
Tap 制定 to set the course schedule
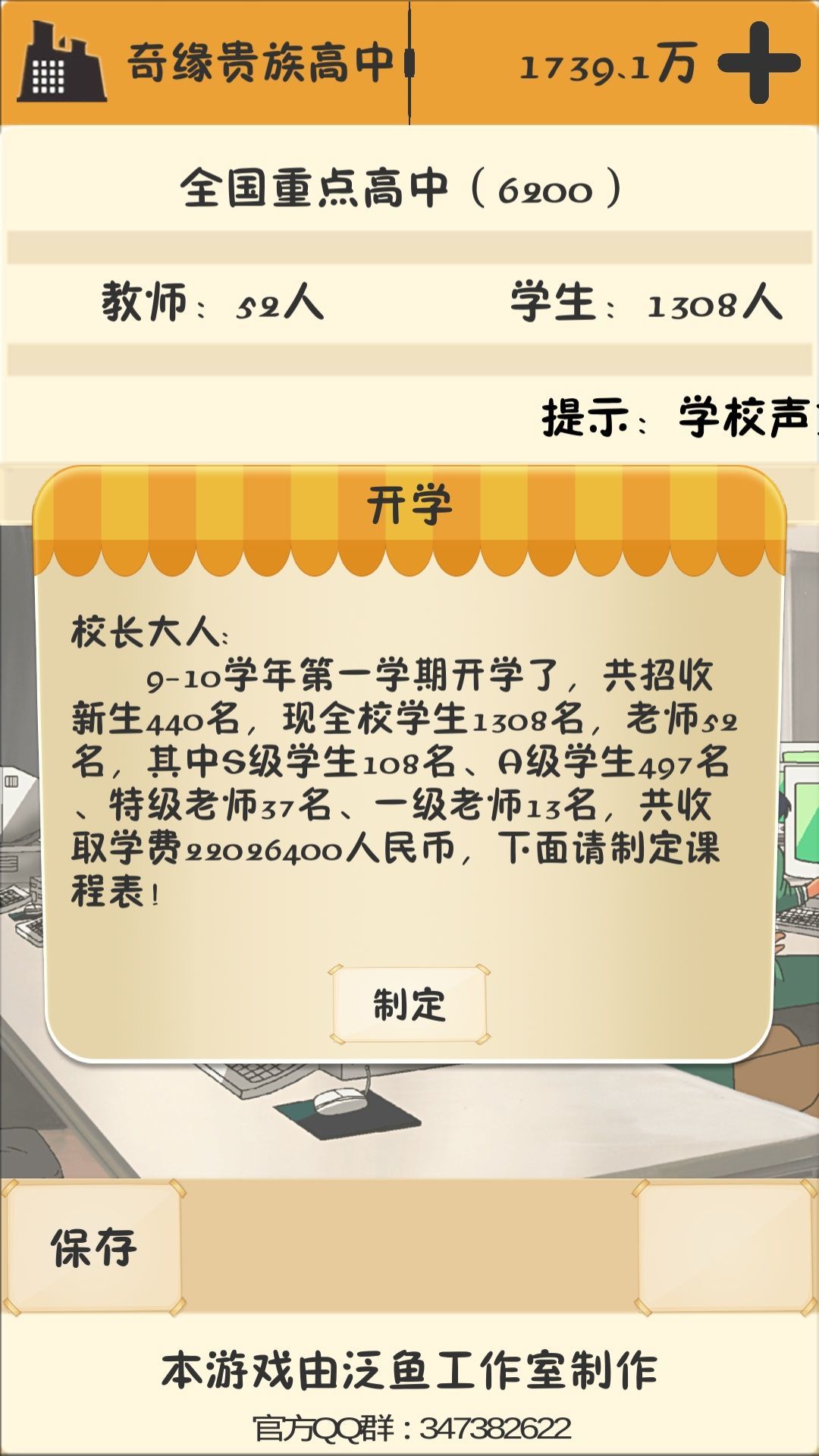point(409,1005)
